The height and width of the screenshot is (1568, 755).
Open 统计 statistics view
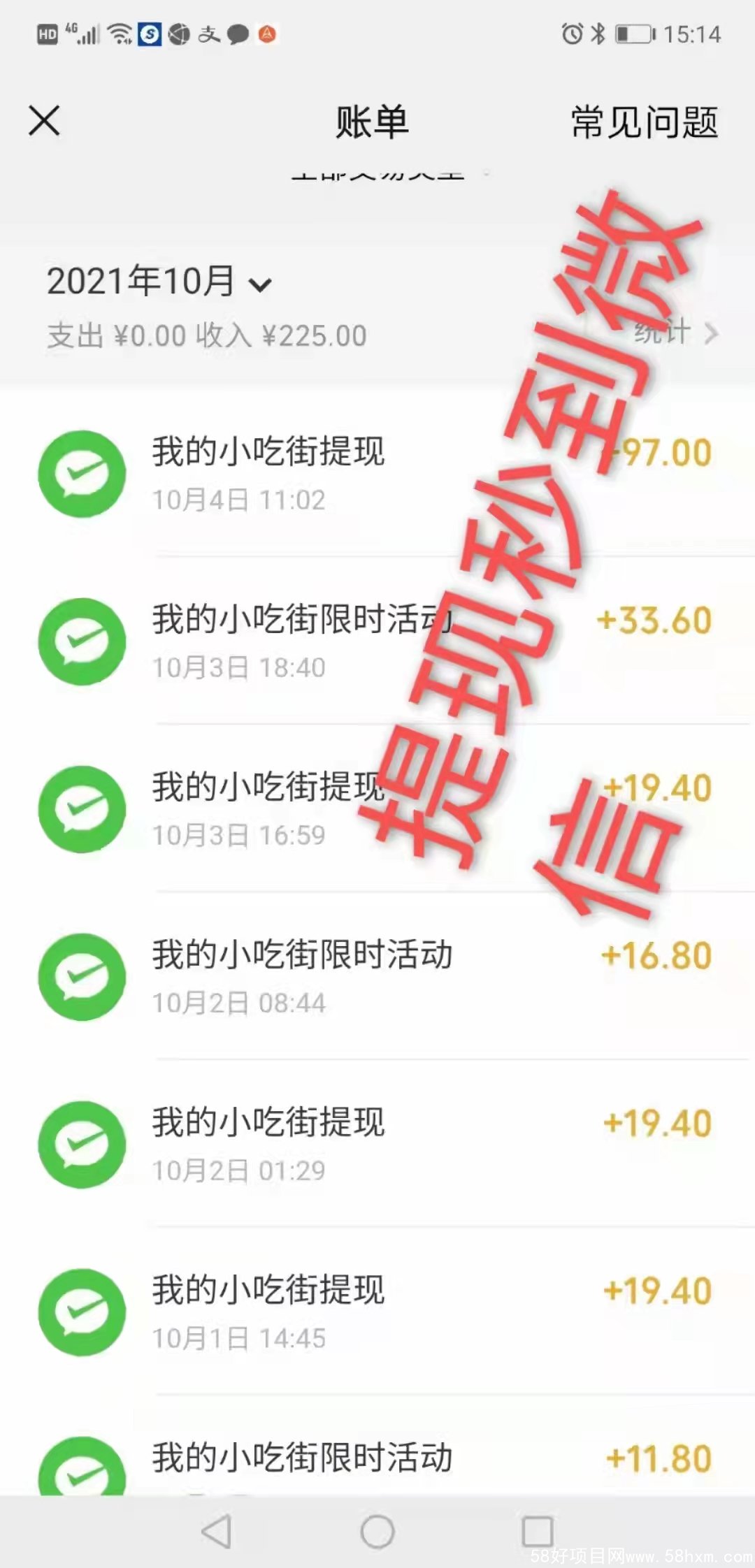675,333
